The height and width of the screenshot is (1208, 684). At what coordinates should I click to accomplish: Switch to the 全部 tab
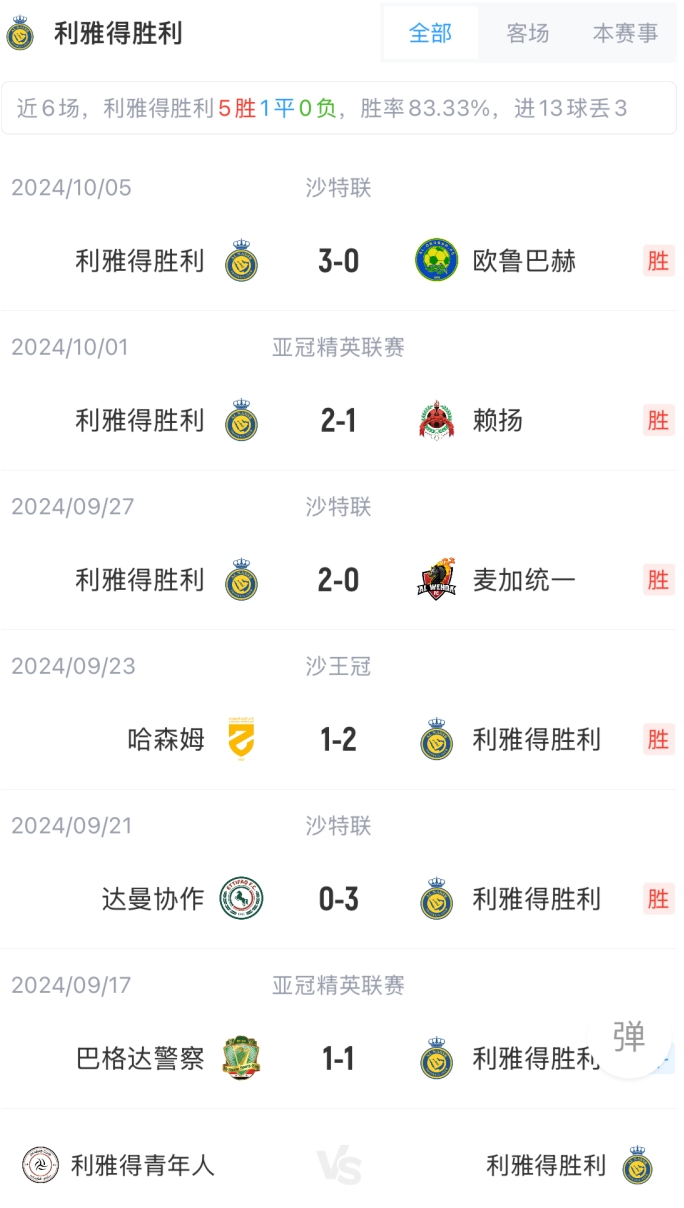(x=431, y=33)
